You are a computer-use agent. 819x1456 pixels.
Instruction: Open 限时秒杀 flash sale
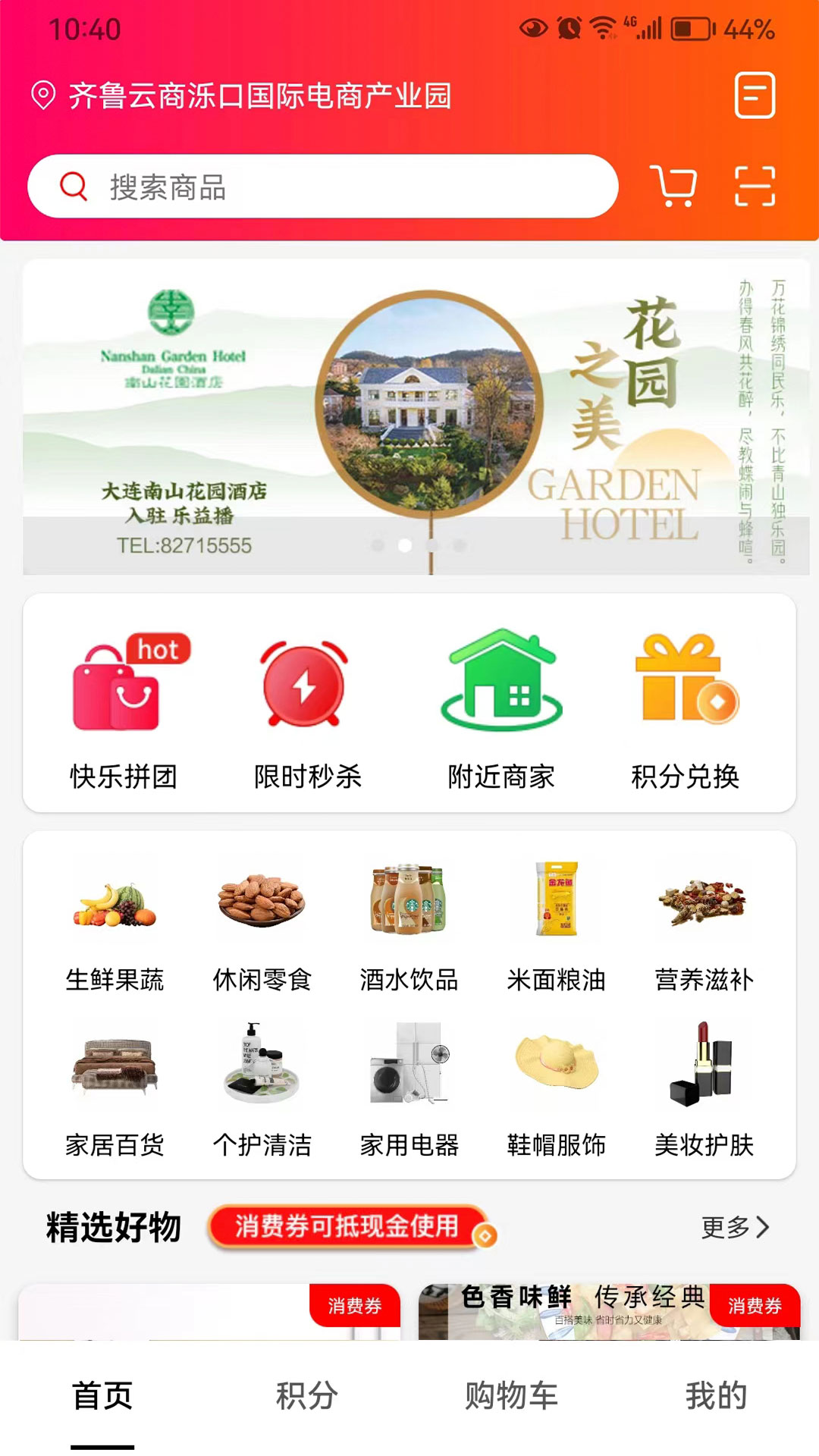point(307,709)
